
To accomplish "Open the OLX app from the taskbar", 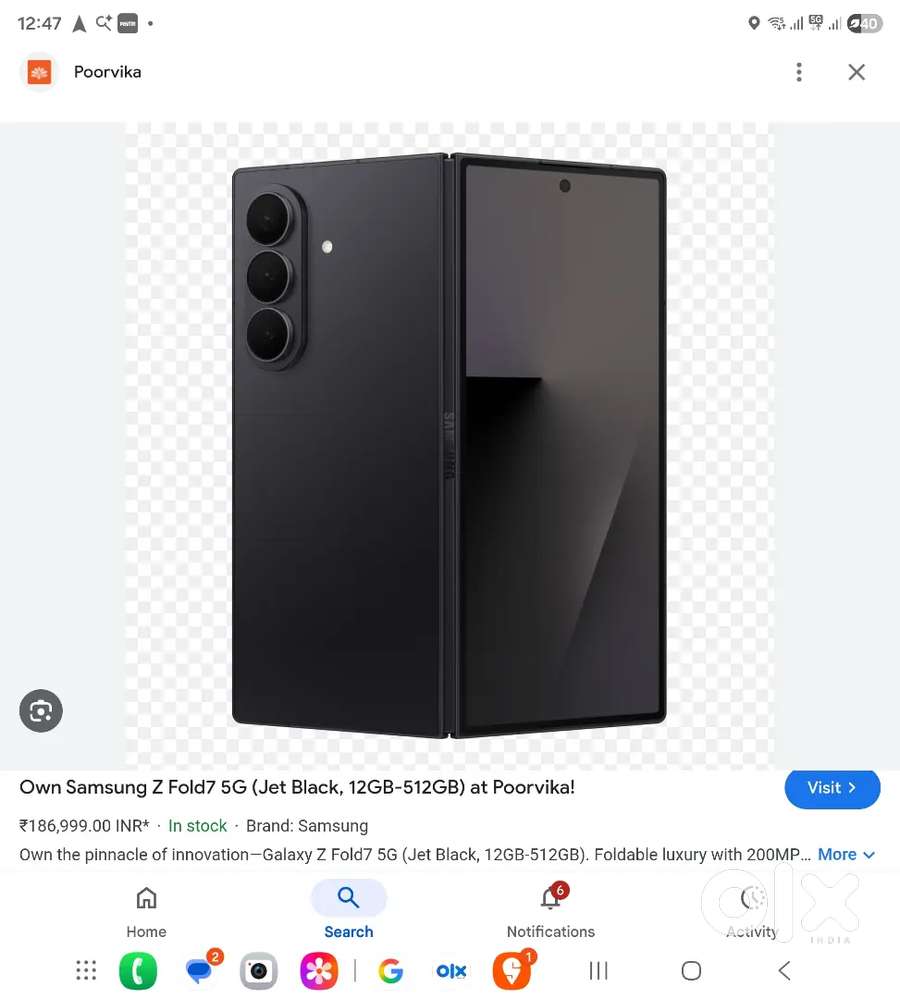I will tap(451, 970).
